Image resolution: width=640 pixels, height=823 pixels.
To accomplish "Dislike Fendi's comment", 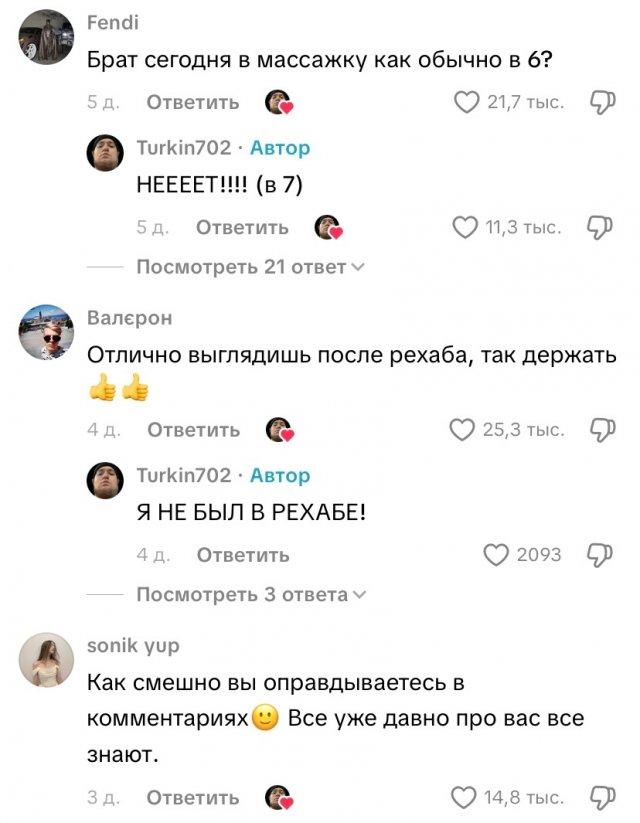I will tap(603, 102).
